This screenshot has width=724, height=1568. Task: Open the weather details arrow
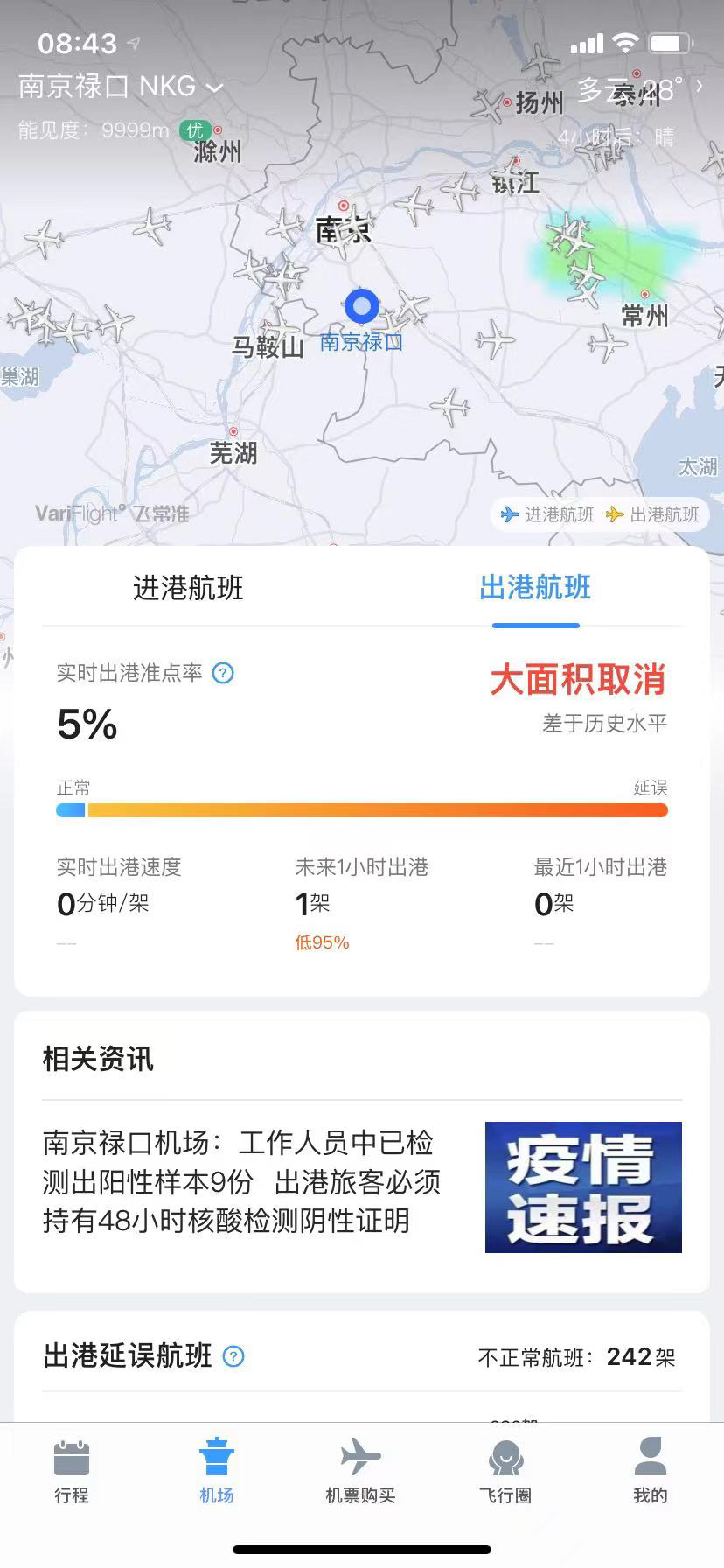(699, 86)
